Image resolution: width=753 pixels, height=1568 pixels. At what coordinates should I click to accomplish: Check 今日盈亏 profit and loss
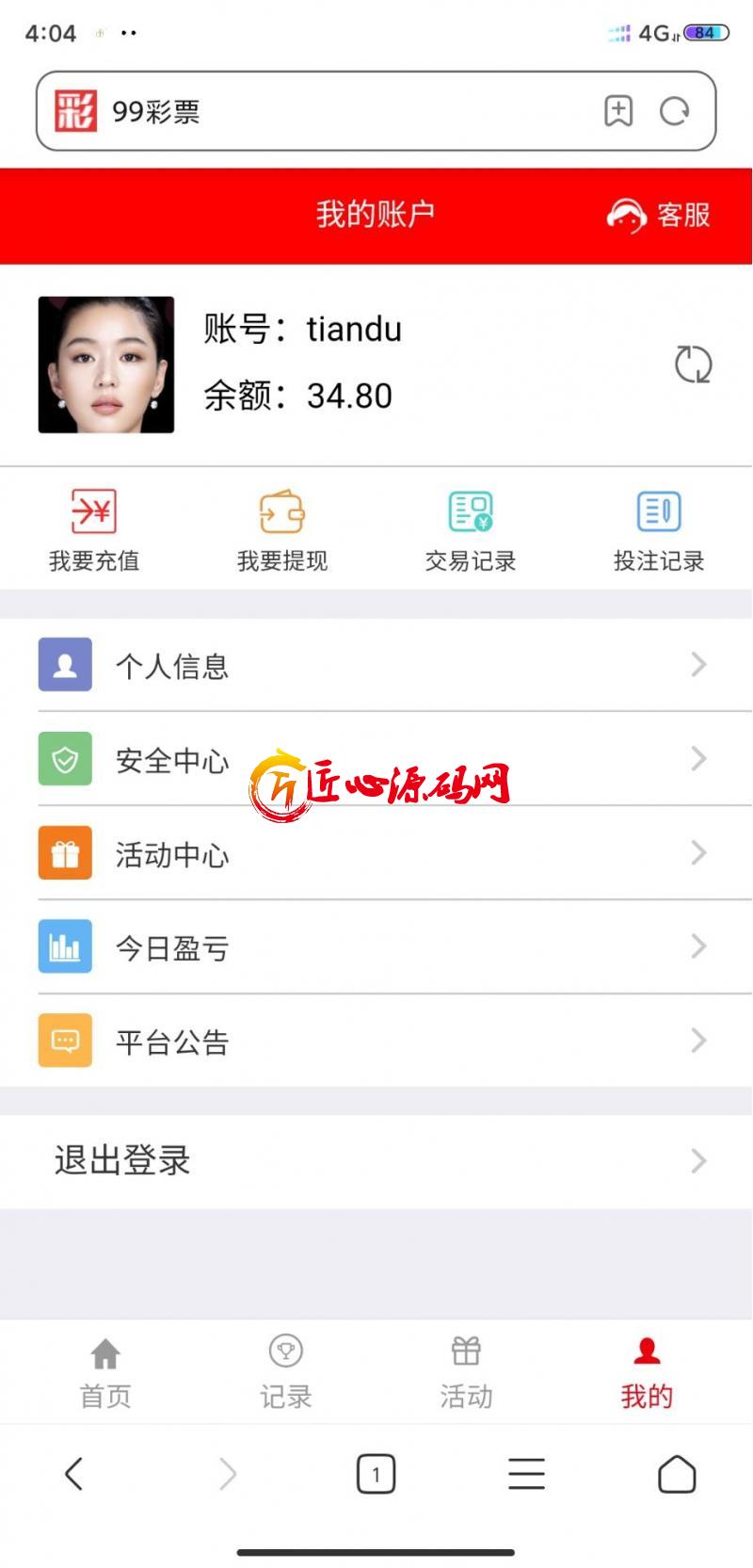point(376,946)
